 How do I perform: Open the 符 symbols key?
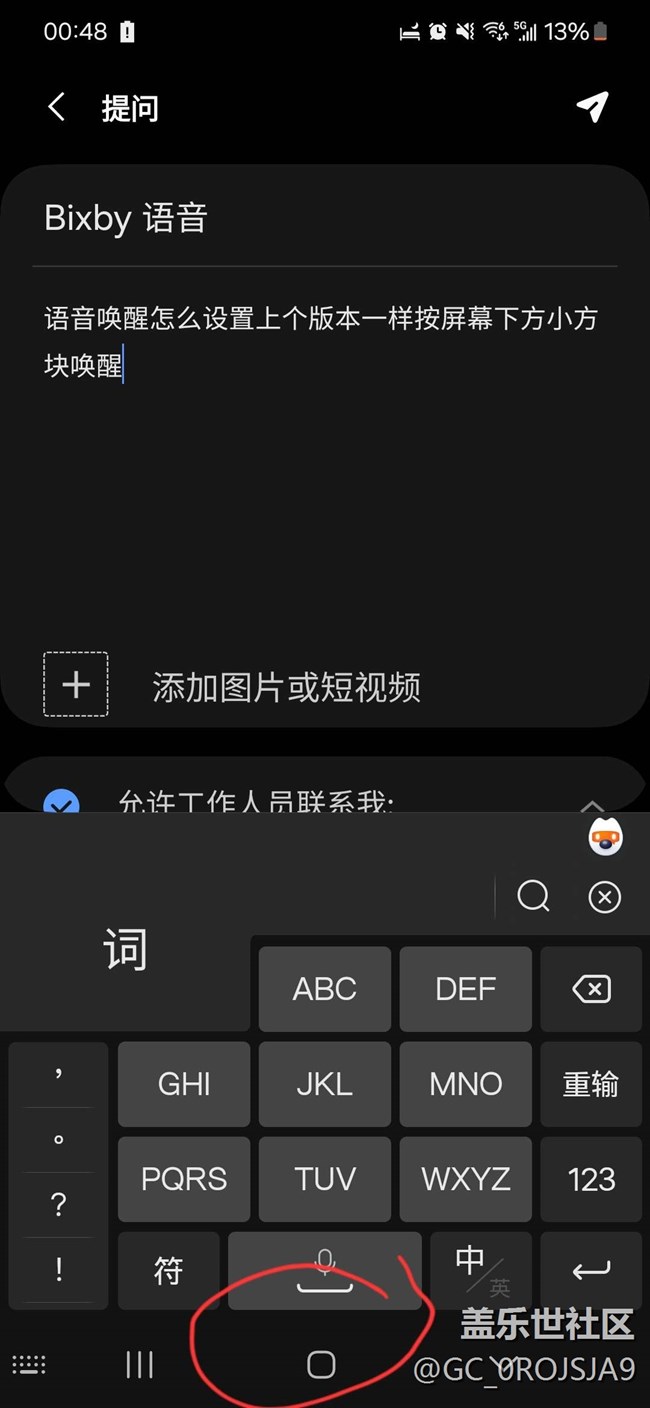[x=168, y=1271]
